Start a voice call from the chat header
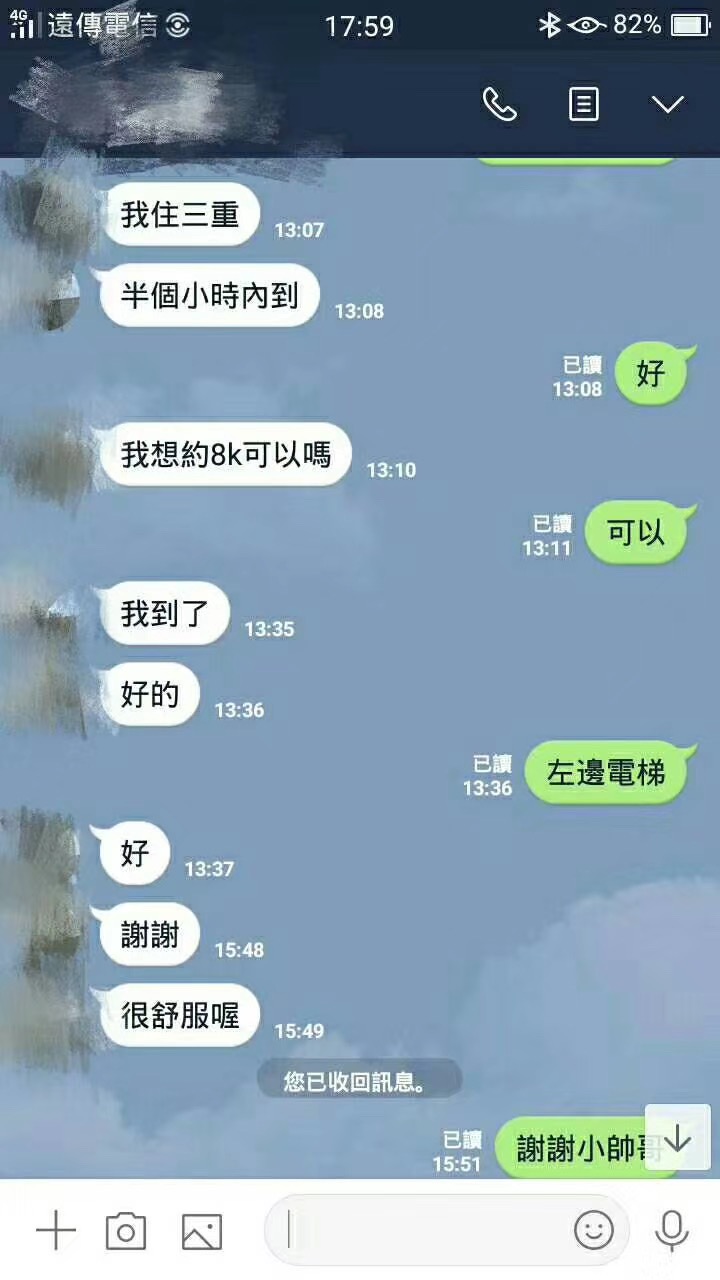The image size is (720, 1280). 499,104
